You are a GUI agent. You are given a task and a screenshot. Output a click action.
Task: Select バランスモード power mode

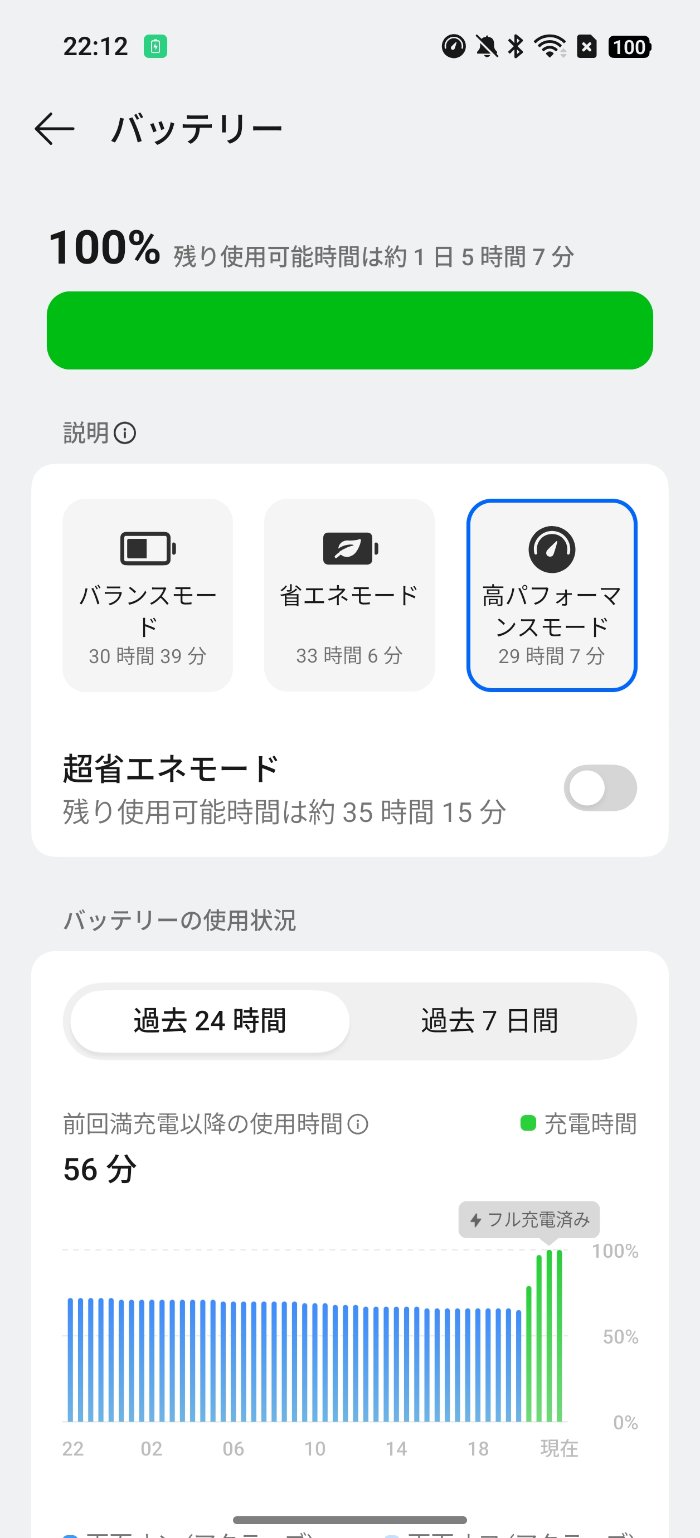[x=148, y=595]
